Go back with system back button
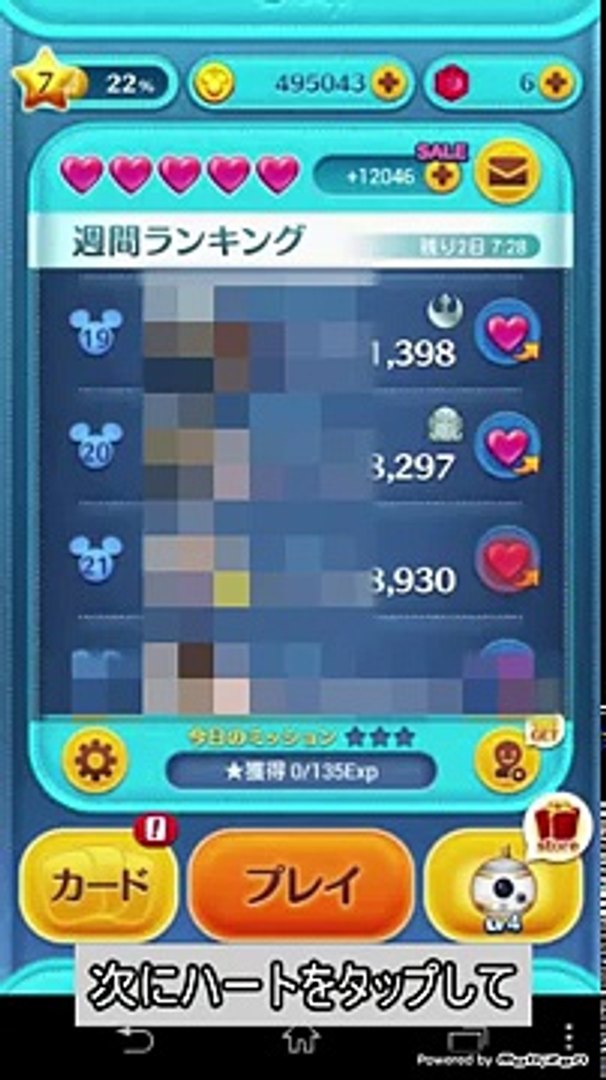The height and width of the screenshot is (1080, 606). coord(137,1040)
